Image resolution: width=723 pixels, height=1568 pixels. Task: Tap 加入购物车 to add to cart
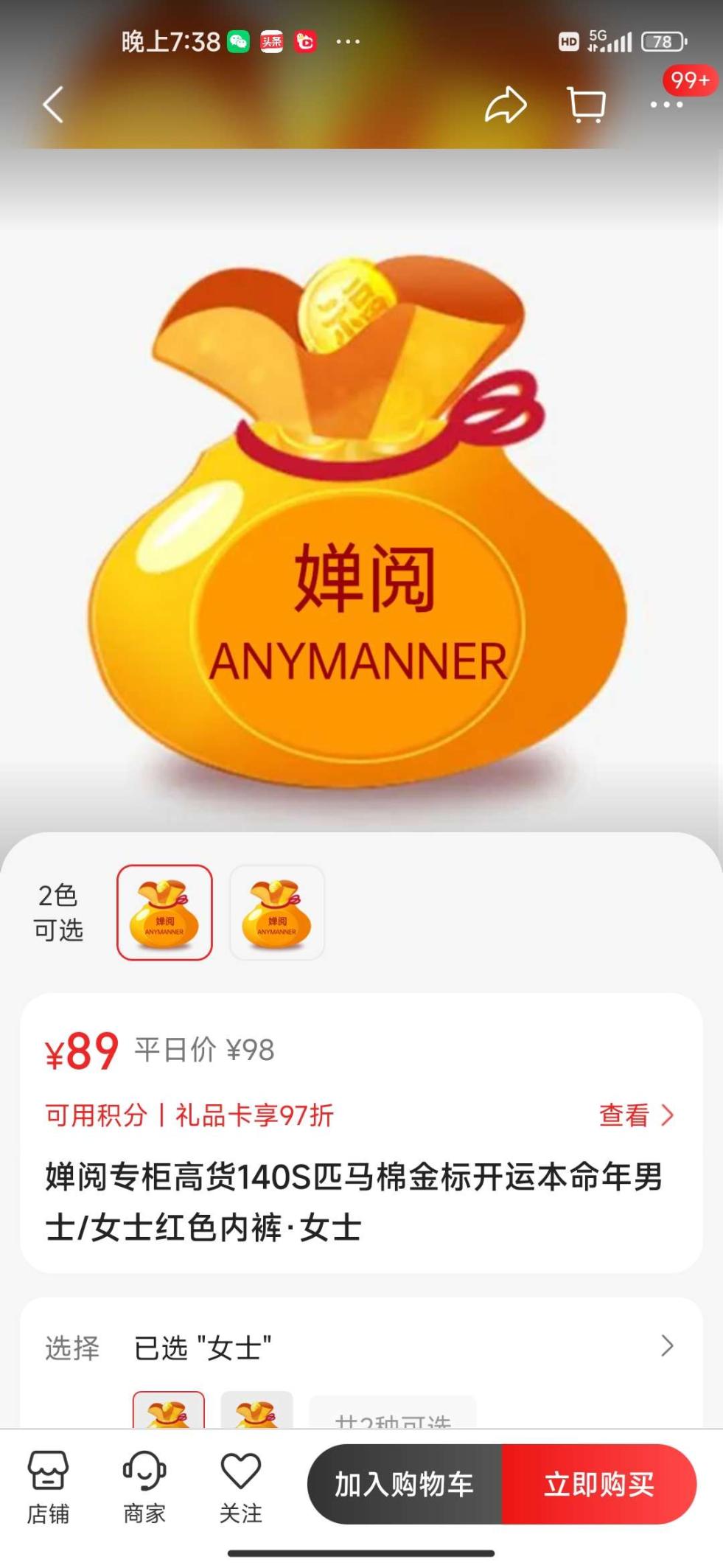tap(405, 1484)
